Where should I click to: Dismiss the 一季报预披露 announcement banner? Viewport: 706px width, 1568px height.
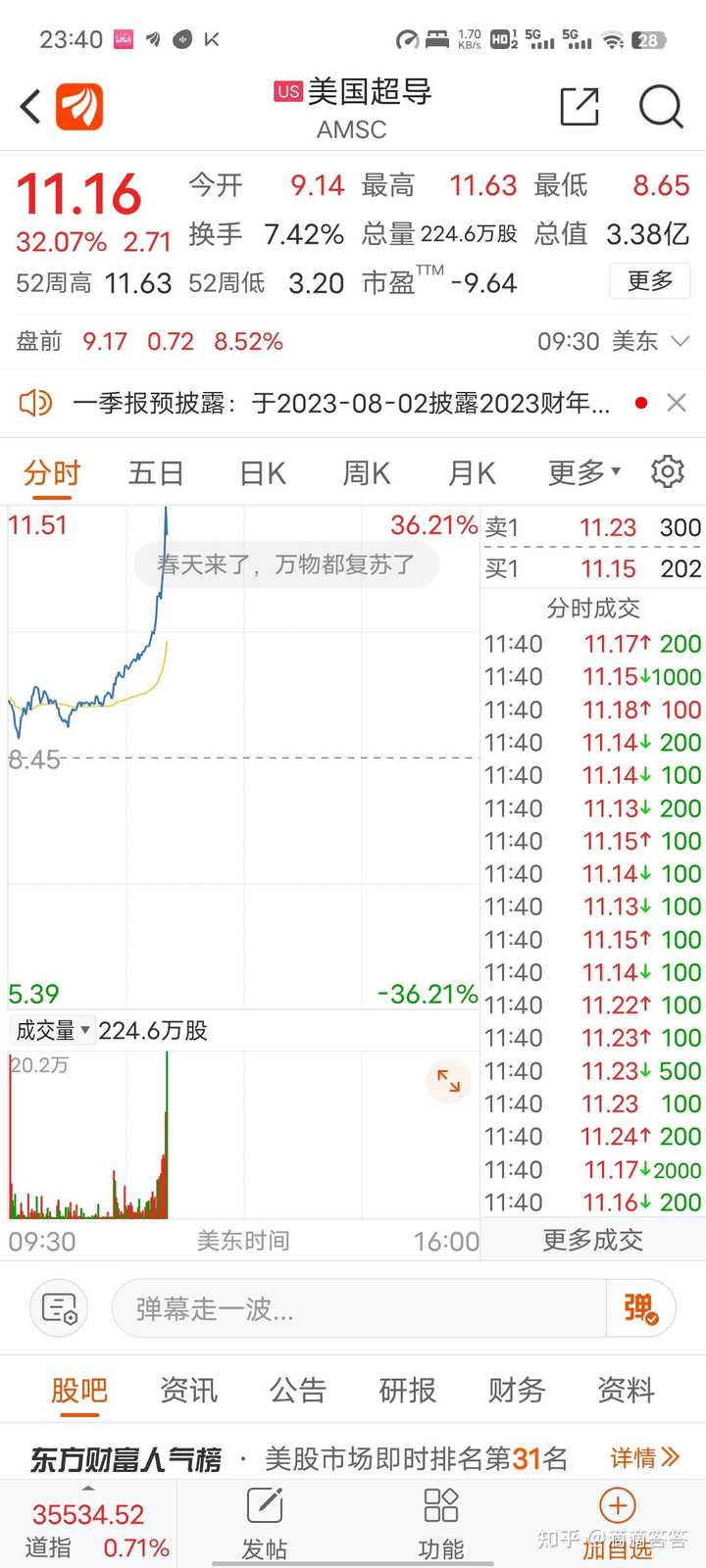coord(677,403)
